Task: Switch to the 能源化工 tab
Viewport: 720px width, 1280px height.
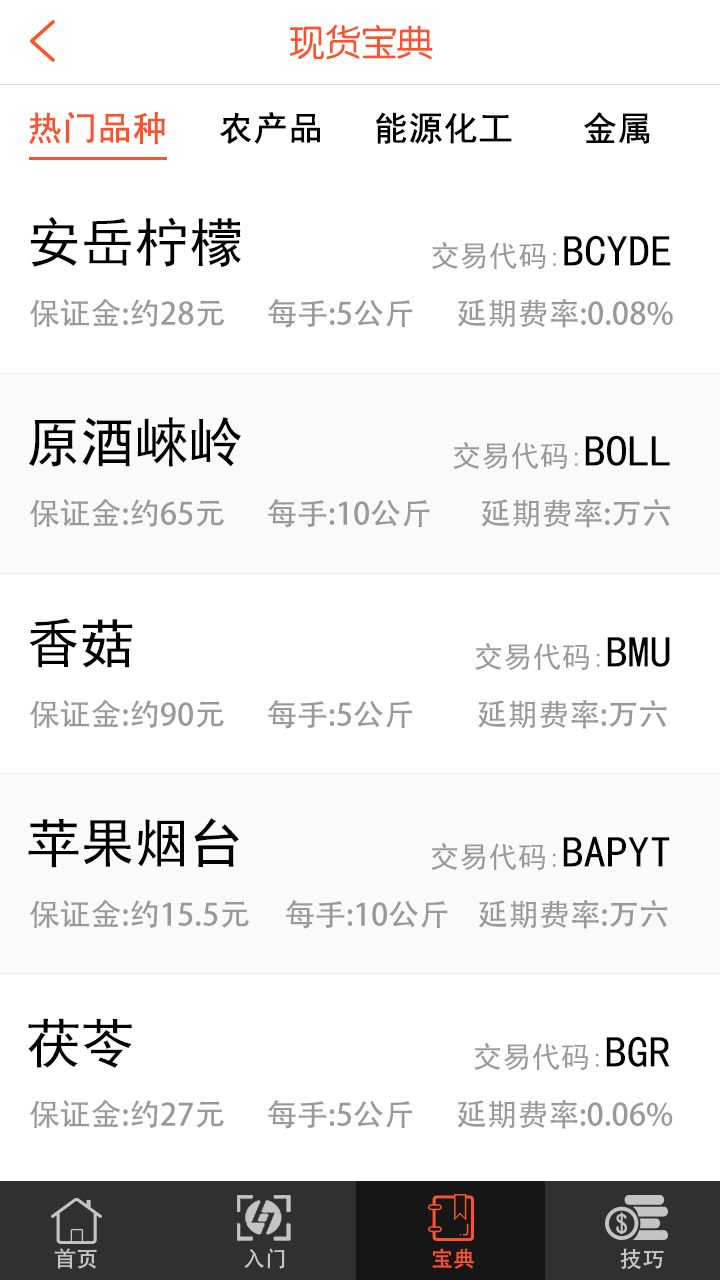Action: 443,129
